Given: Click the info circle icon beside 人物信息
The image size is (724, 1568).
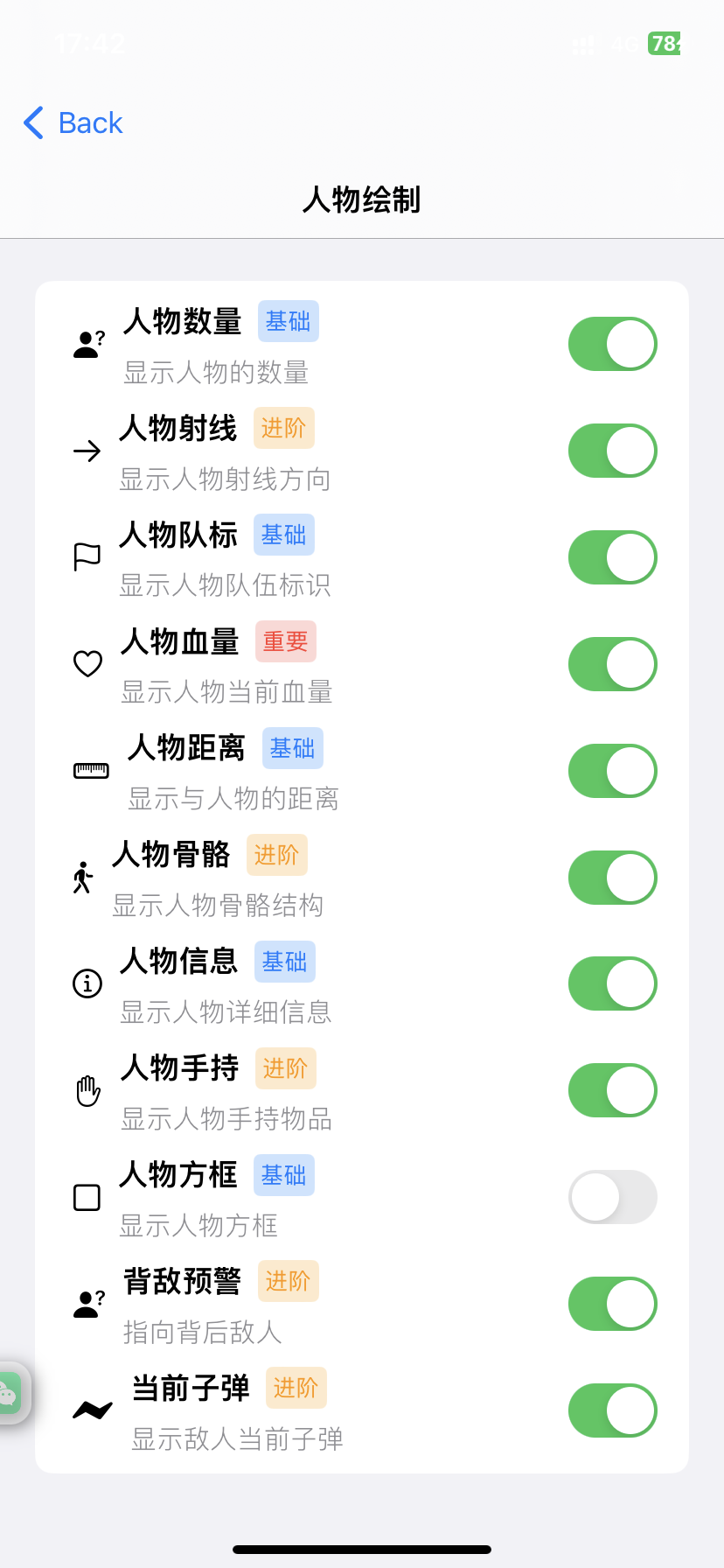Looking at the screenshot, I should 87,983.
